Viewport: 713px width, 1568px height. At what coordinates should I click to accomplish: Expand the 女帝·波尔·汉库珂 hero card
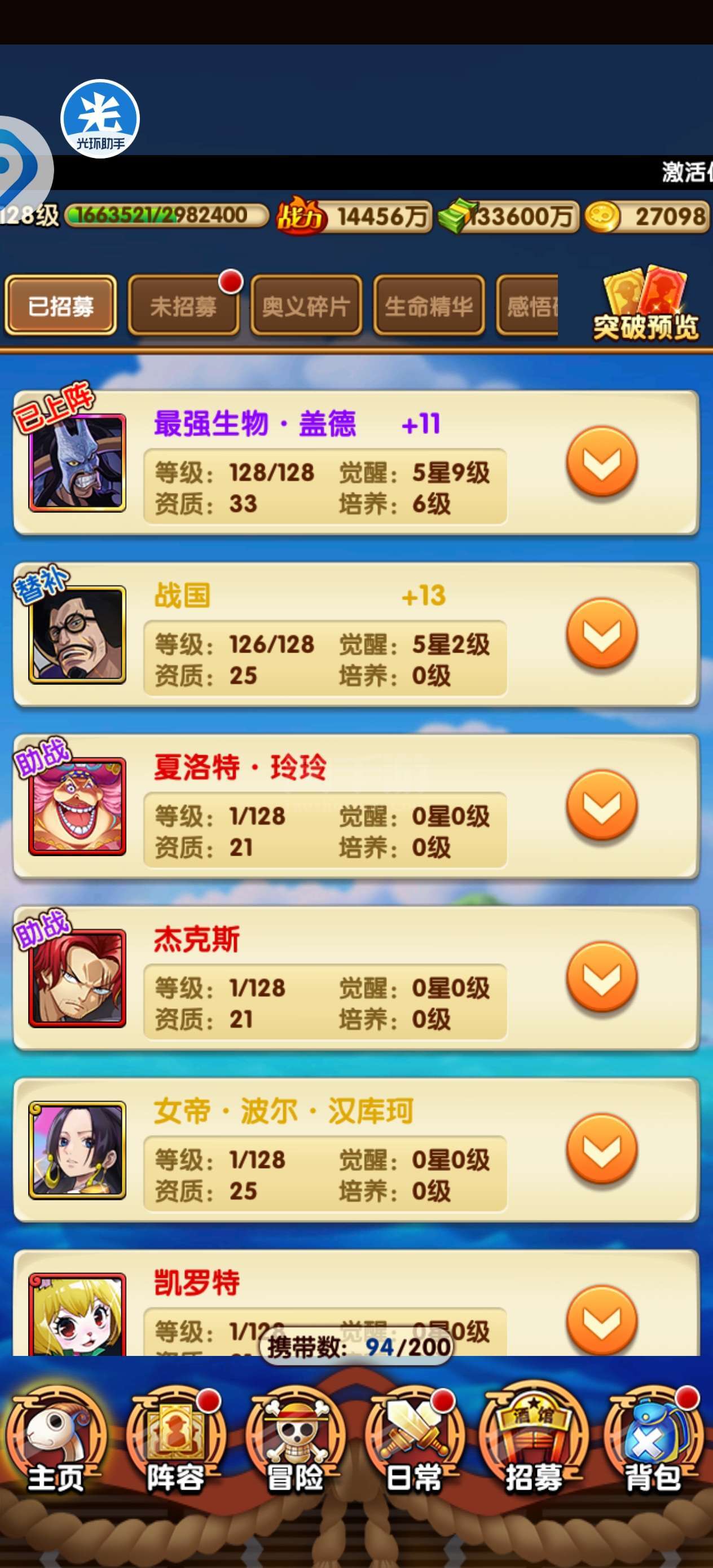602,1149
